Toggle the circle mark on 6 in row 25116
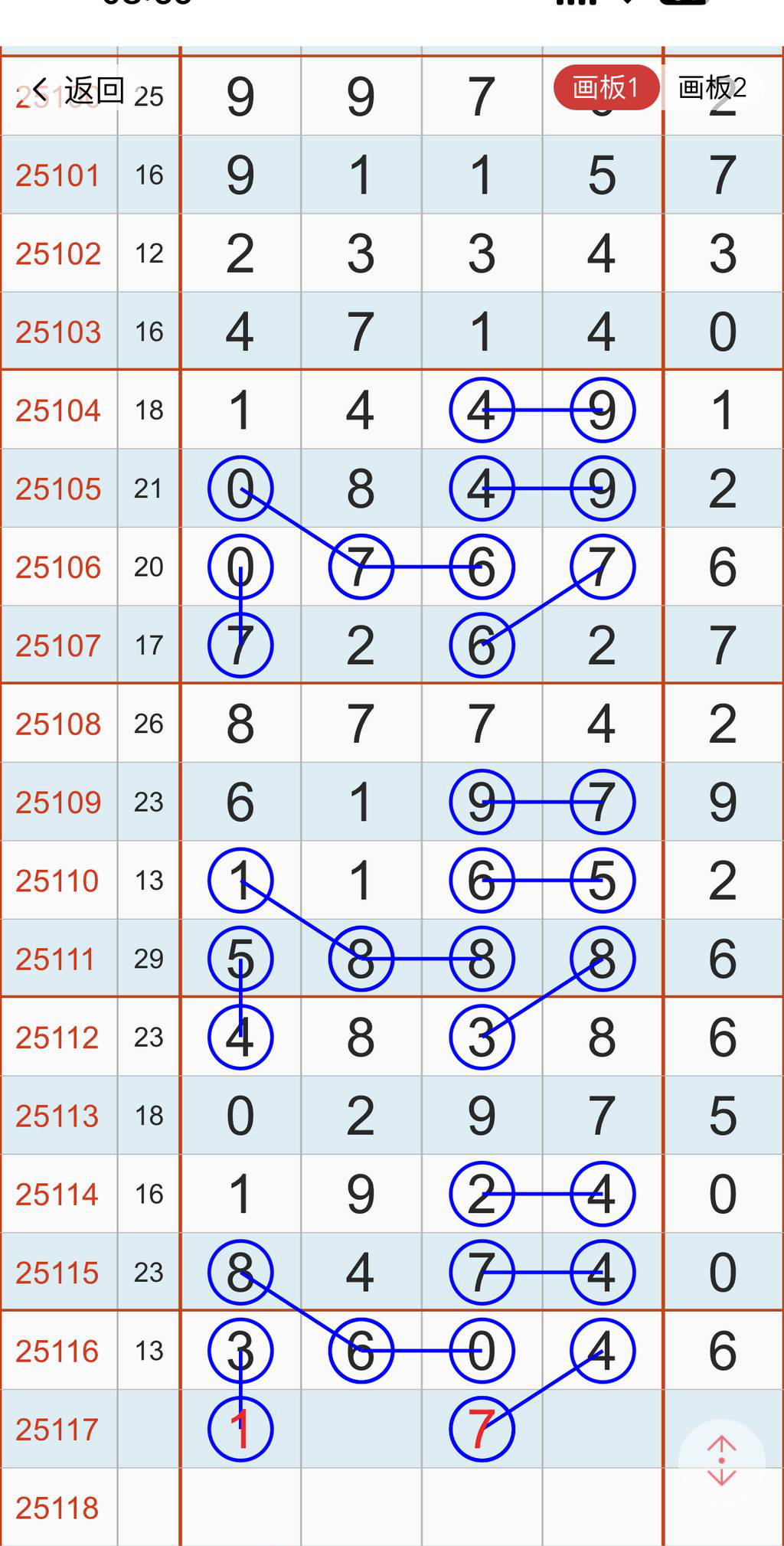 click(x=361, y=1350)
